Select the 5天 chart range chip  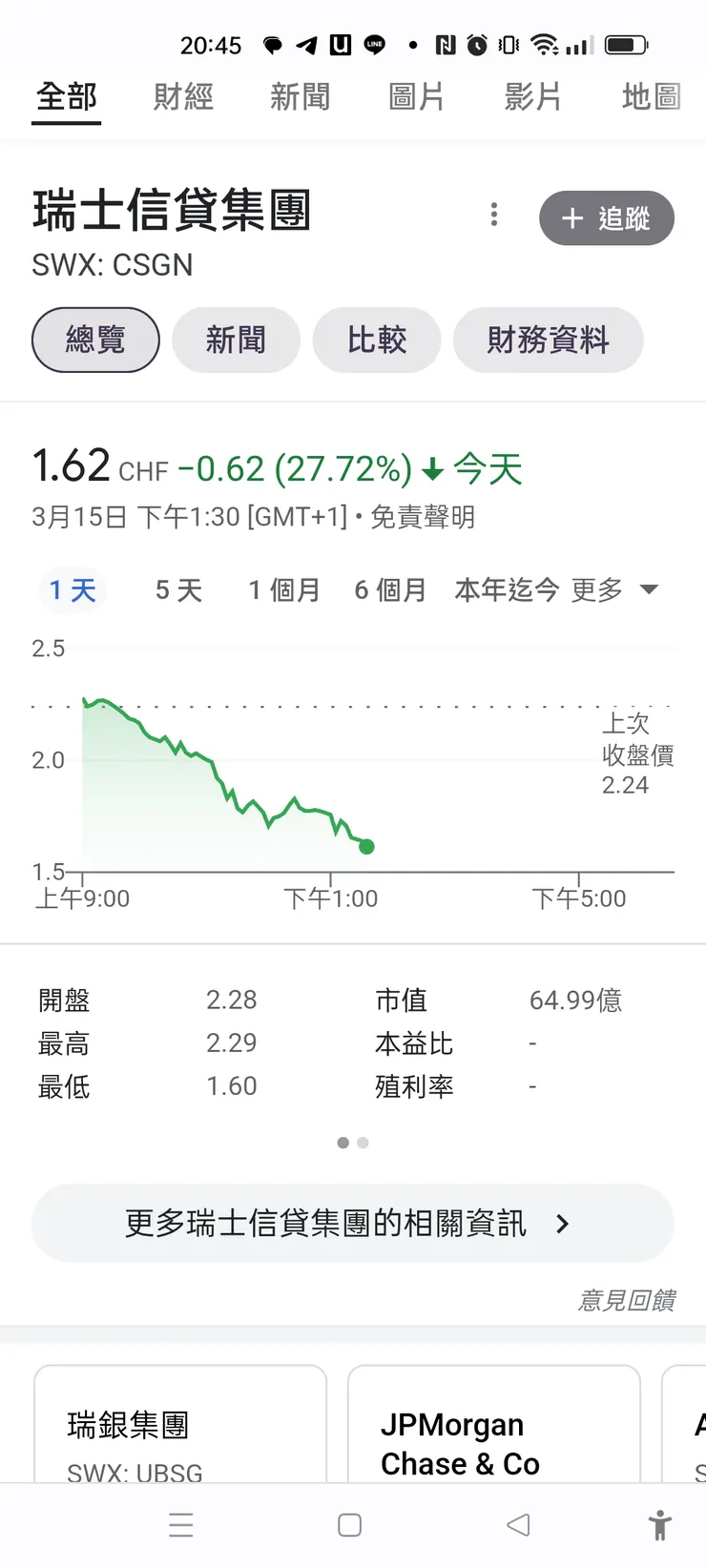point(177,589)
